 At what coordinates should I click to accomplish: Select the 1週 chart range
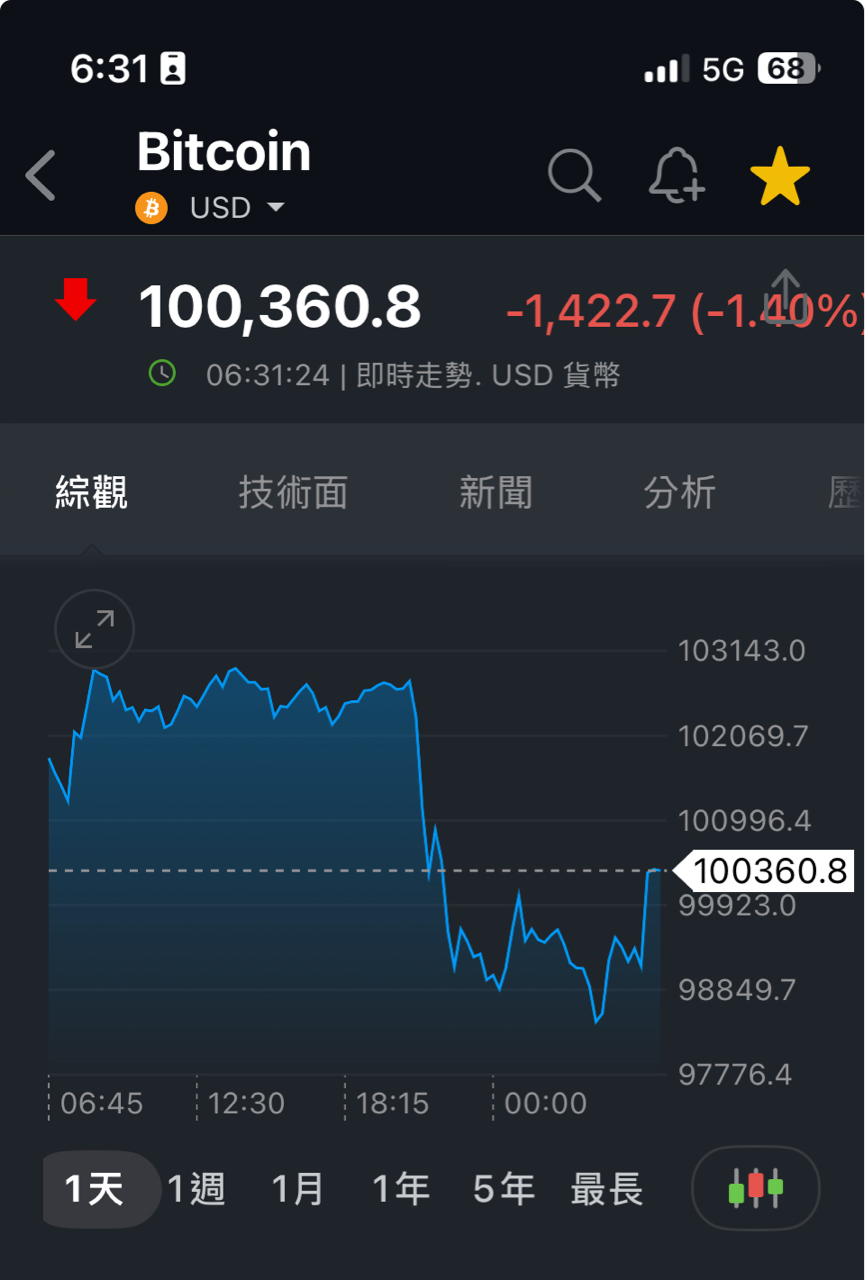pyautogui.click(x=196, y=1189)
